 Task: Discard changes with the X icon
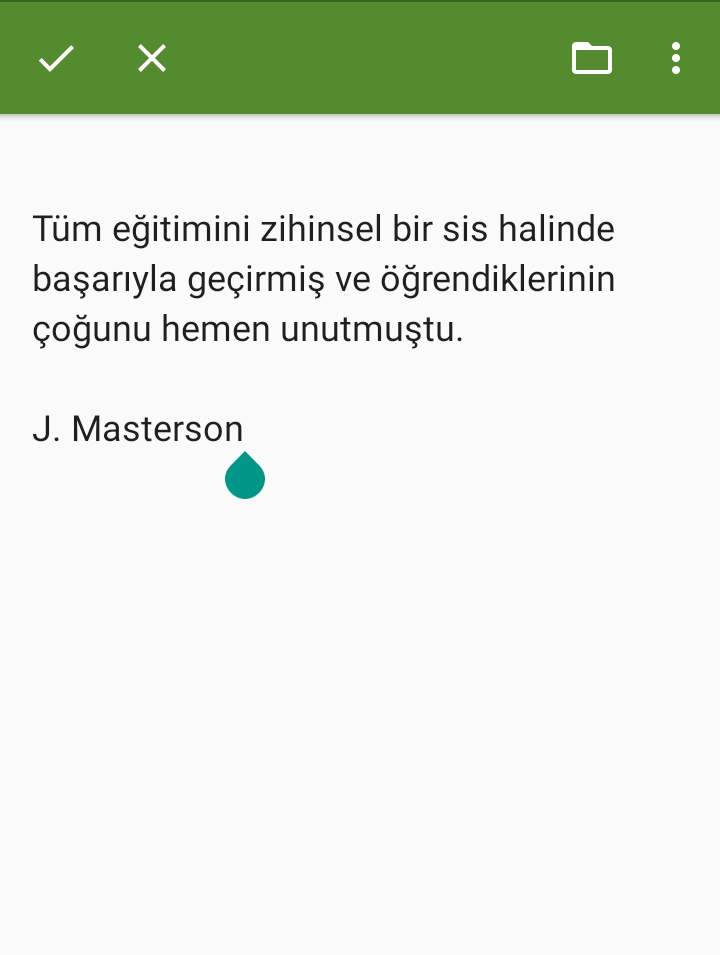coord(152,59)
